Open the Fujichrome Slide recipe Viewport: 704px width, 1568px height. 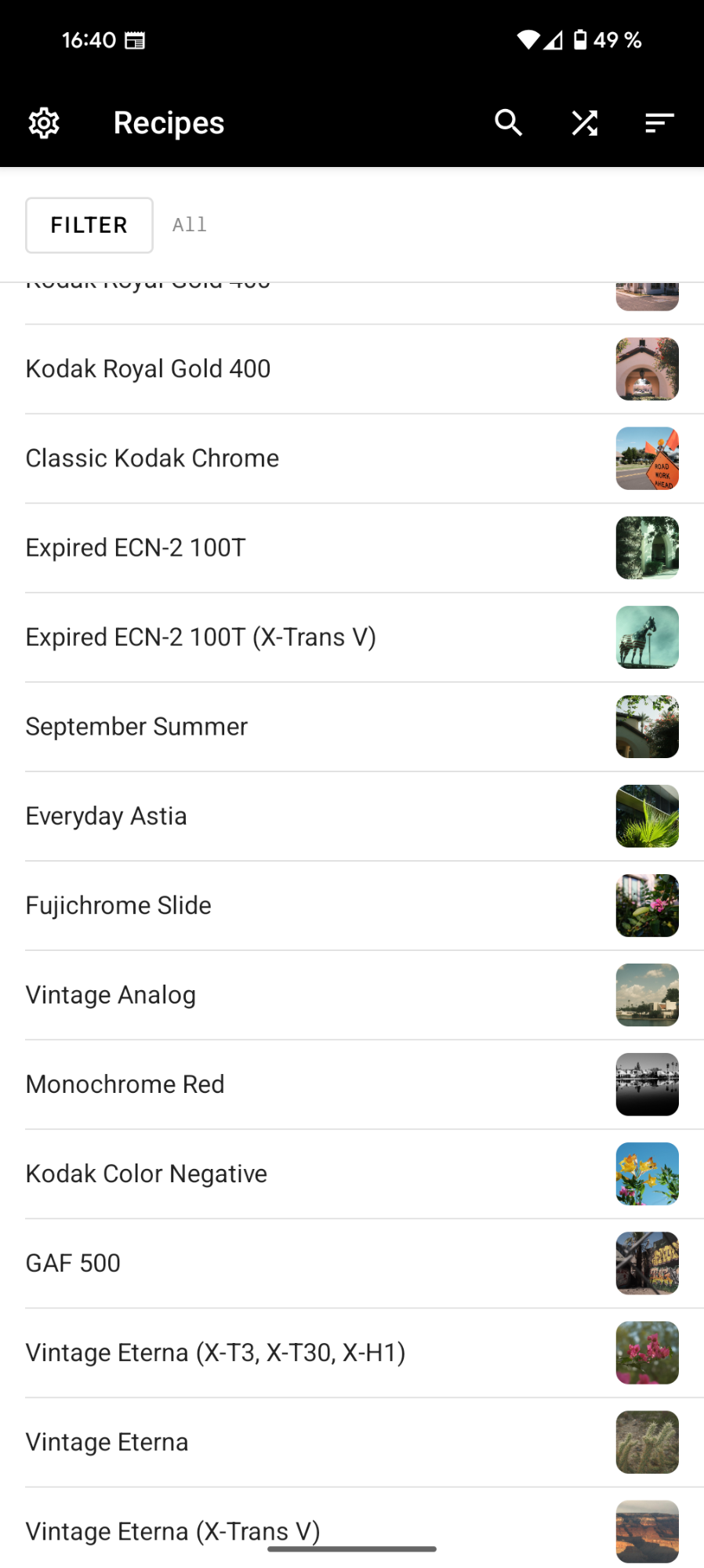pos(118,906)
